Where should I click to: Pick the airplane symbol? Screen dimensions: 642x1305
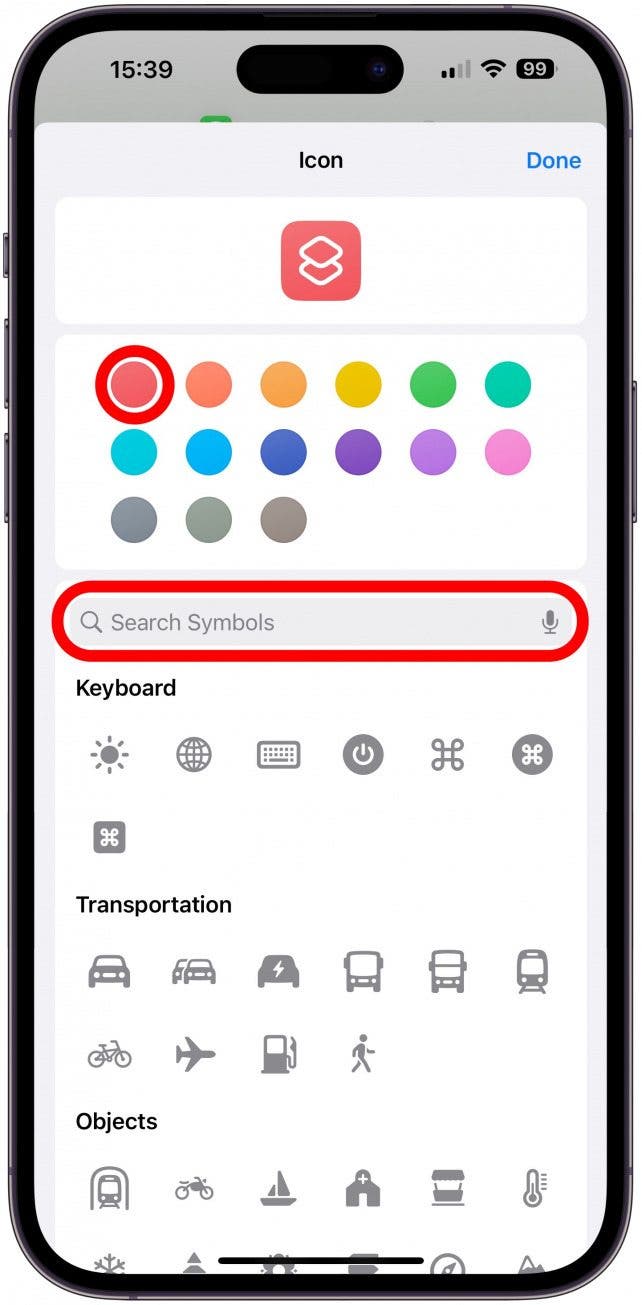click(194, 1054)
